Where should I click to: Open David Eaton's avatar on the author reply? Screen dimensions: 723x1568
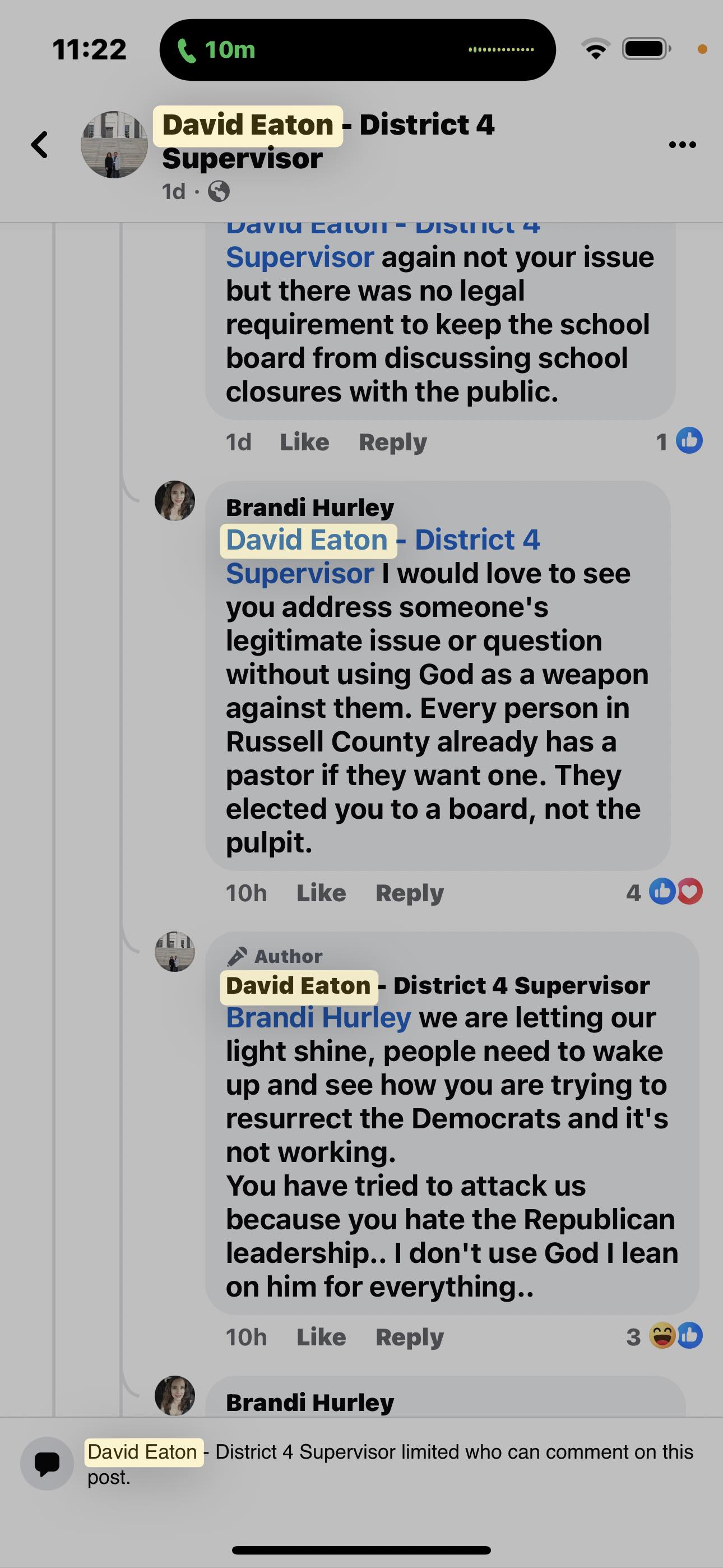pos(175,951)
